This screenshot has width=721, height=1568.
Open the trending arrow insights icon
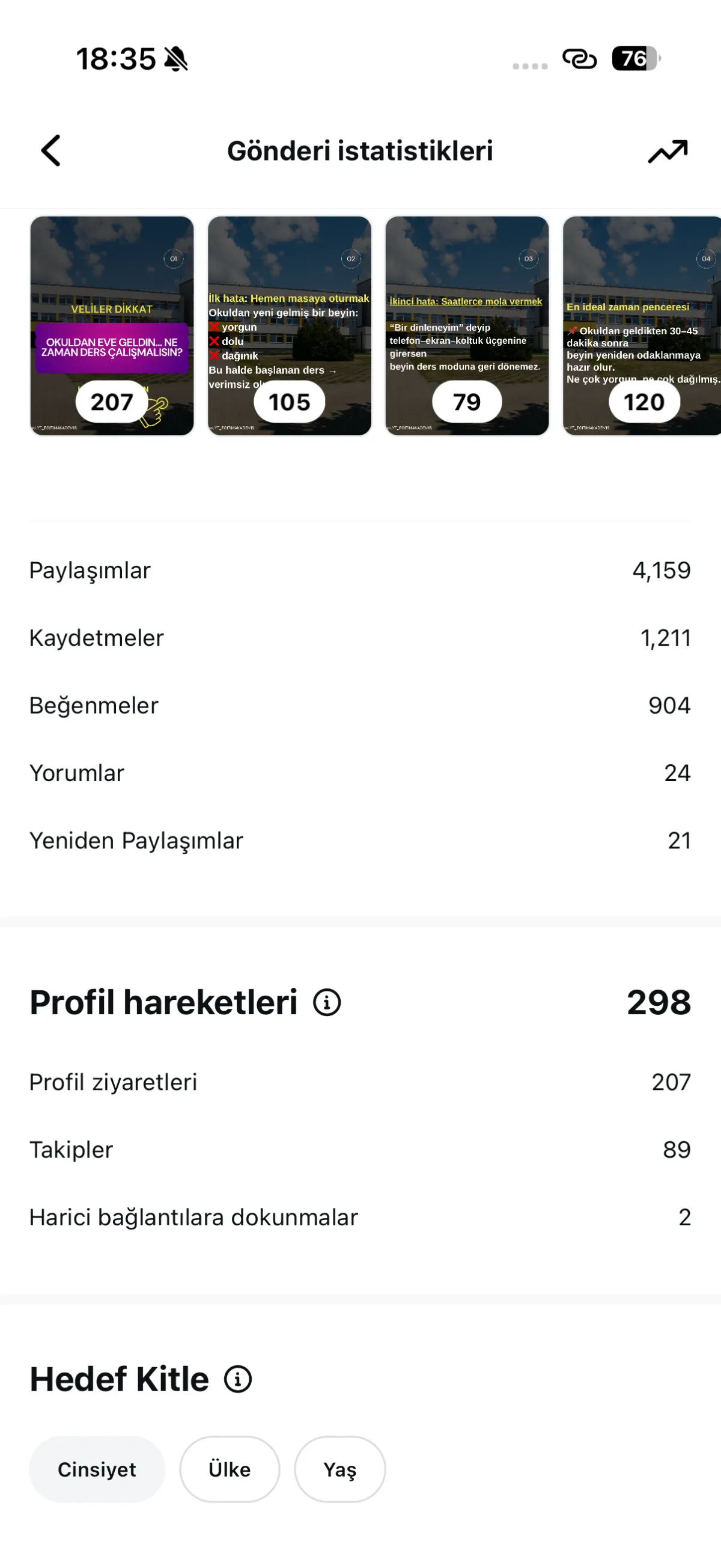(x=668, y=152)
